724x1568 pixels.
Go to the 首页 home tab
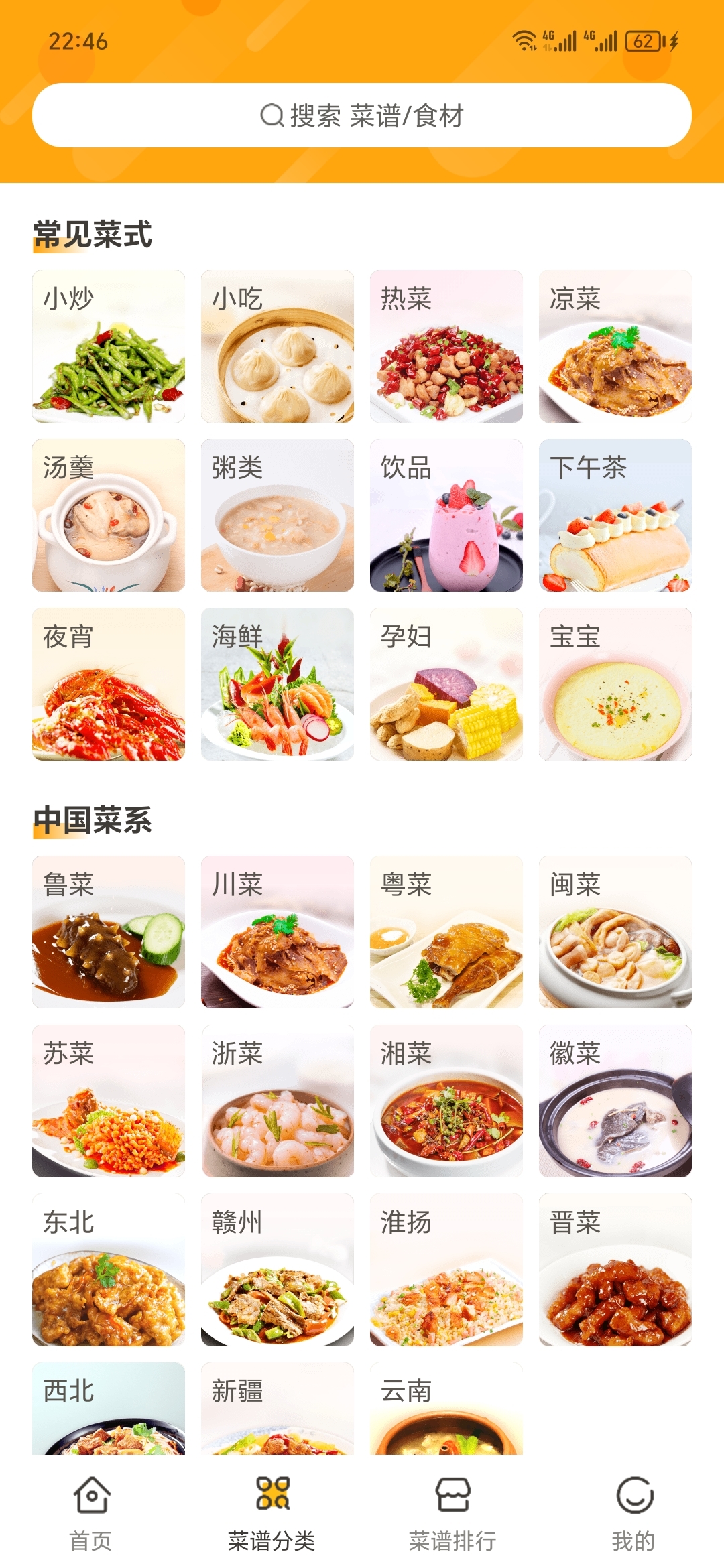click(x=91, y=1513)
